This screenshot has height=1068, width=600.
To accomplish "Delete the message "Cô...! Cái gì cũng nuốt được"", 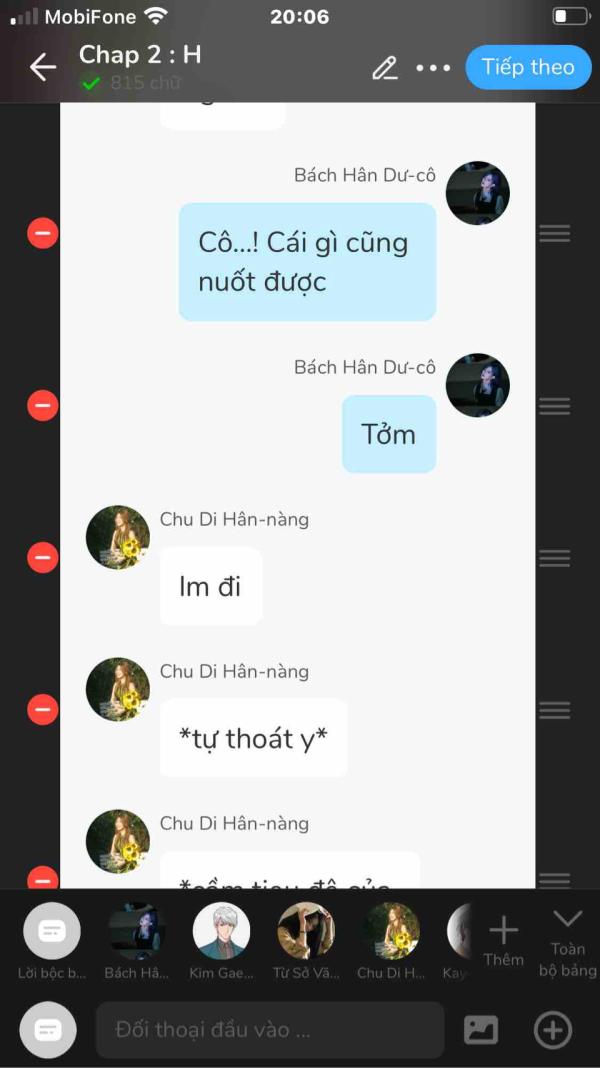I will pos(42,233).
